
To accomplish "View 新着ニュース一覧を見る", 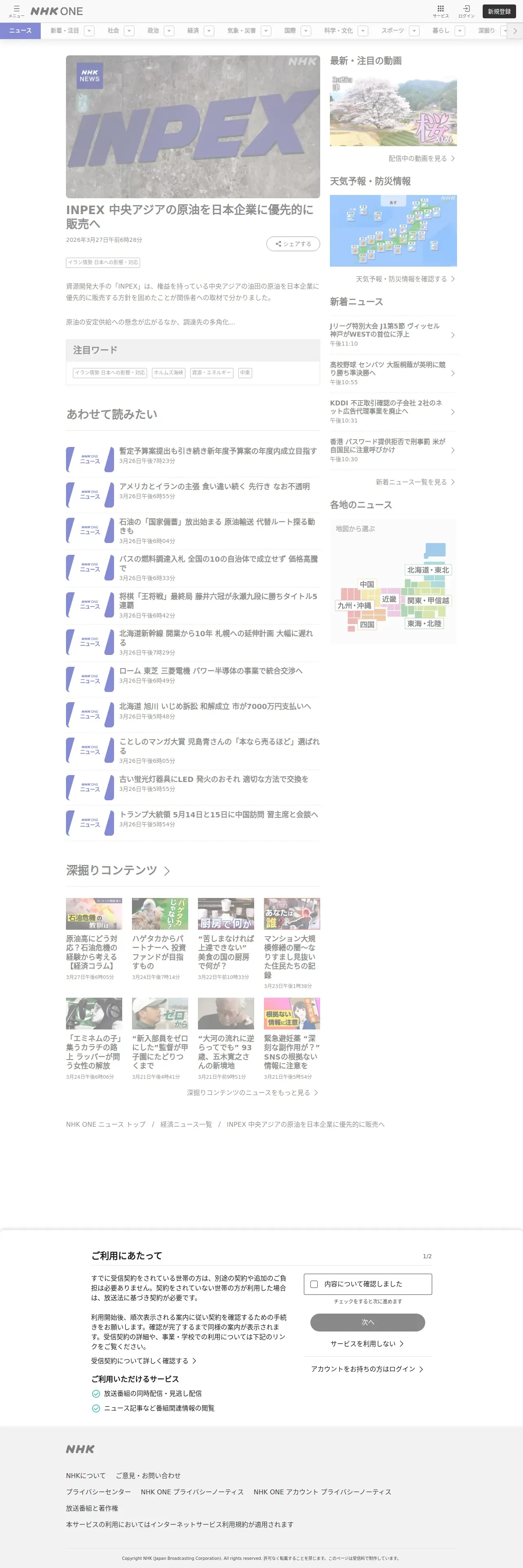I will pyautogui.click(x=415, y=482).
